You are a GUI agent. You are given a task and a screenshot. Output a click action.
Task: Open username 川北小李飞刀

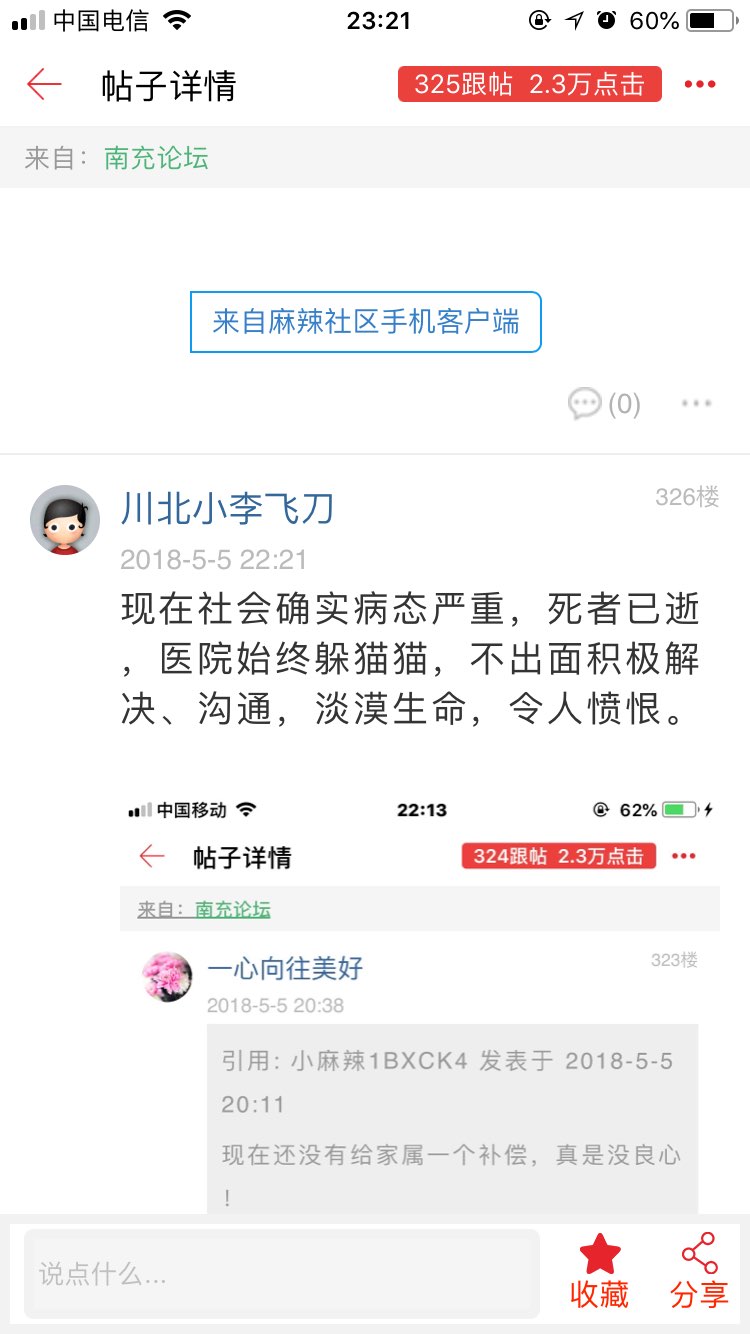pos(227,509)
